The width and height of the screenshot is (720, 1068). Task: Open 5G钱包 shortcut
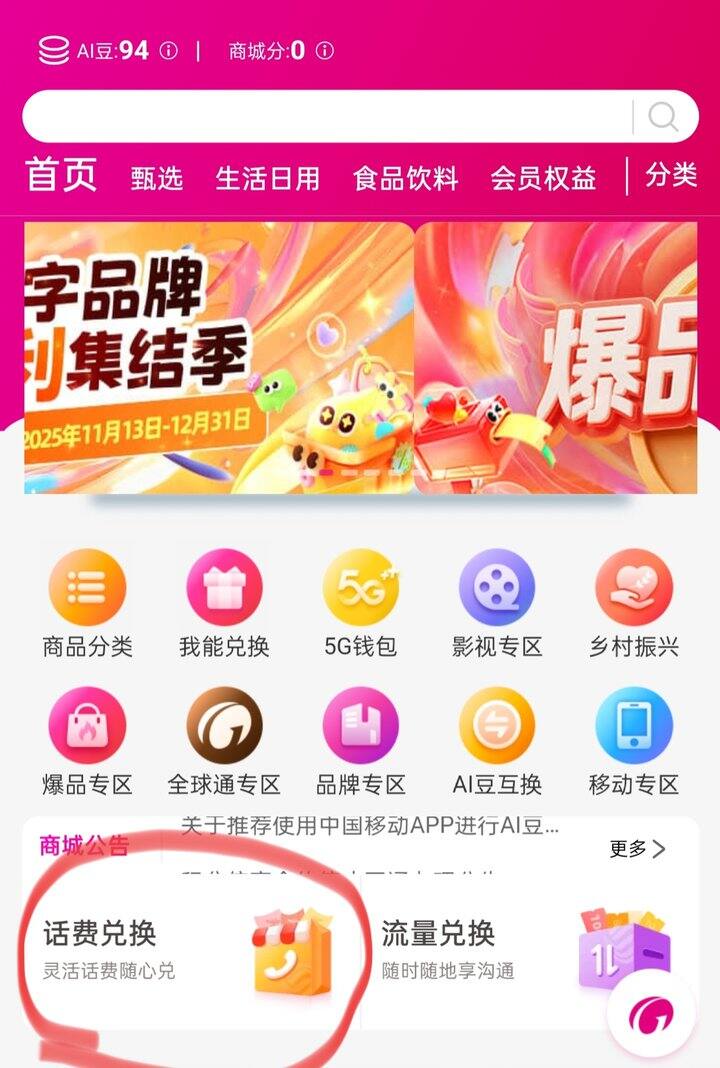(x=360, y=604)
